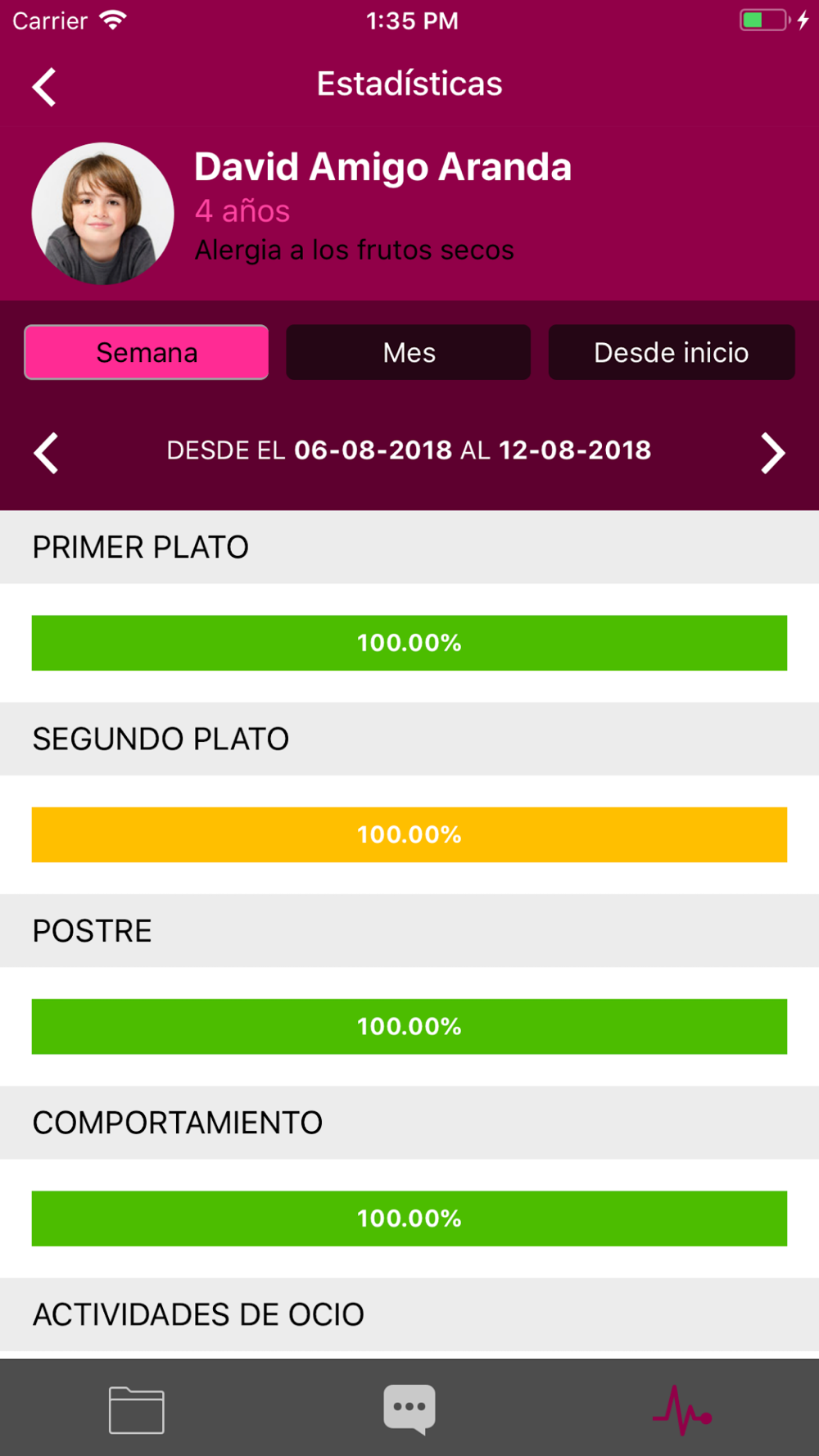Switch to Desde inicio statistics
The width and height of the screenshot is (819, 1456).
point(672,352)
